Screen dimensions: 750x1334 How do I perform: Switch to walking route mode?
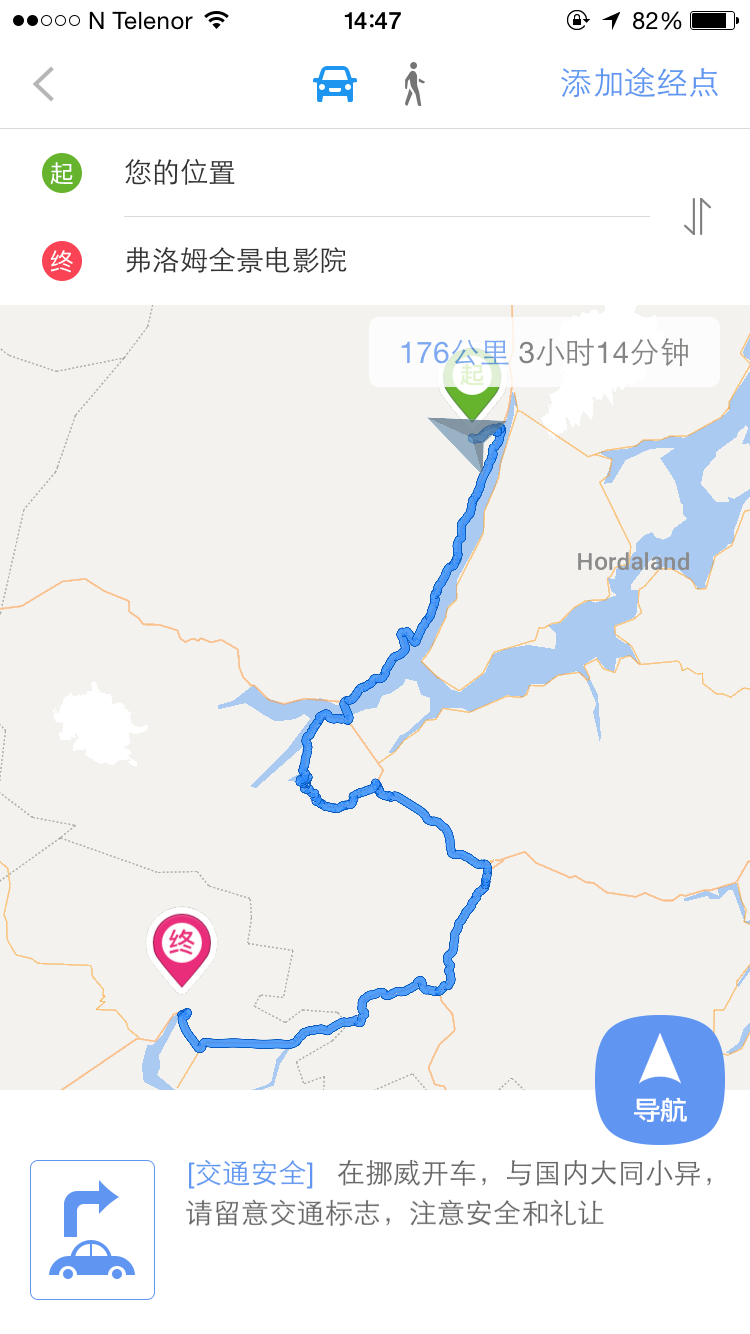click(413, 84)
